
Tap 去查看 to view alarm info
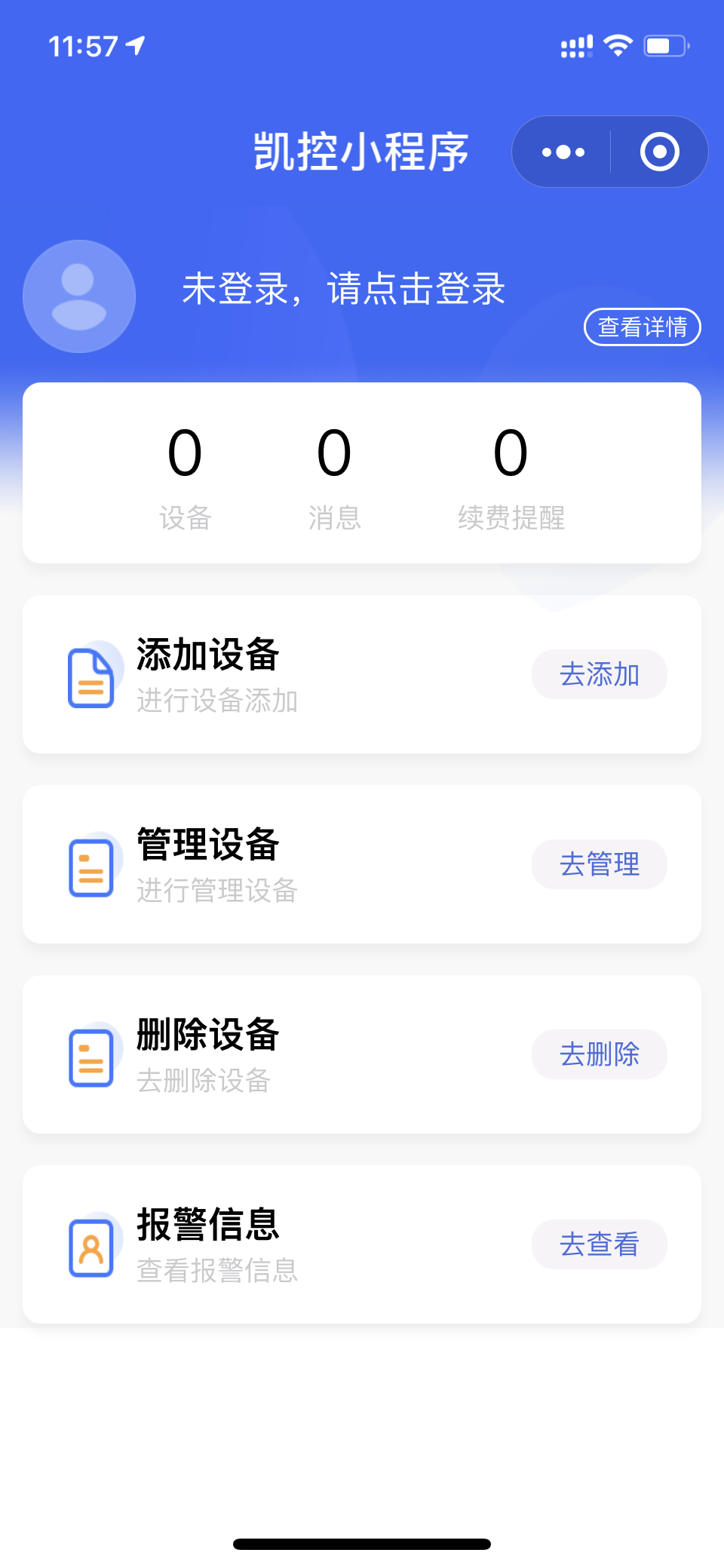(x=600, y=1244)
